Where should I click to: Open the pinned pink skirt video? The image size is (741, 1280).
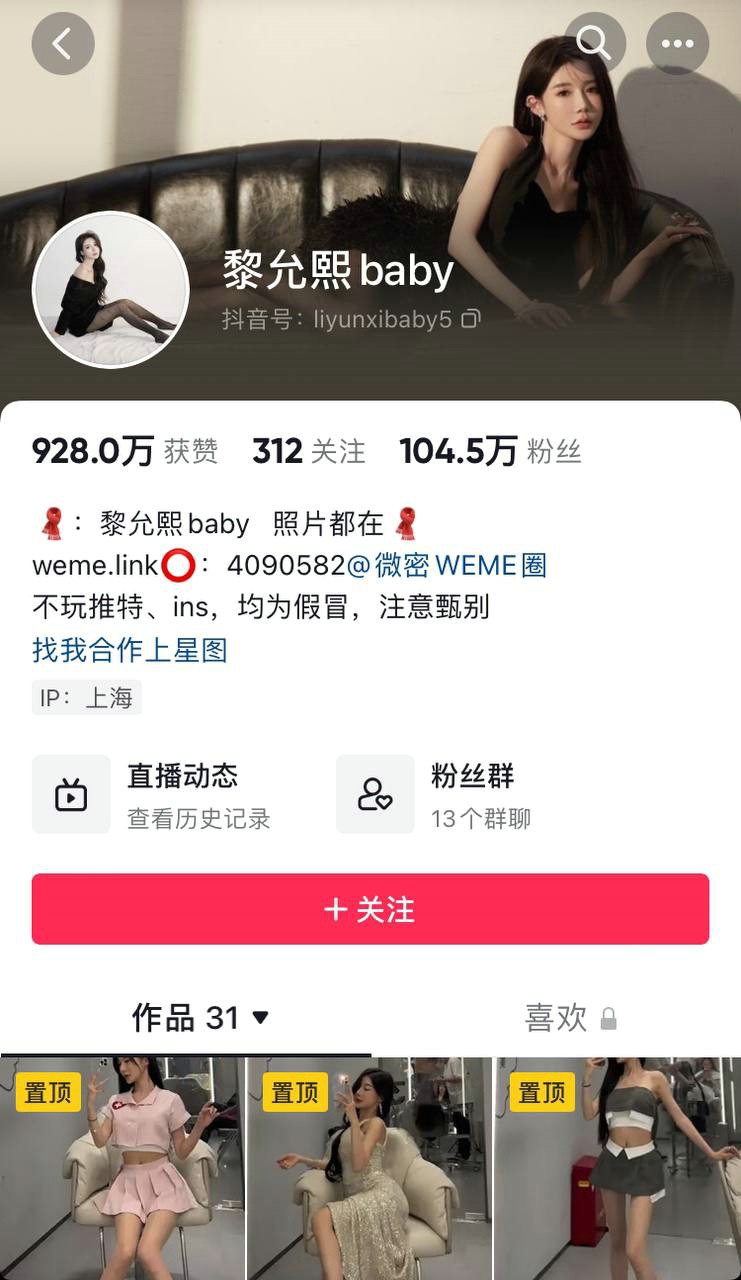point(122,1170)
